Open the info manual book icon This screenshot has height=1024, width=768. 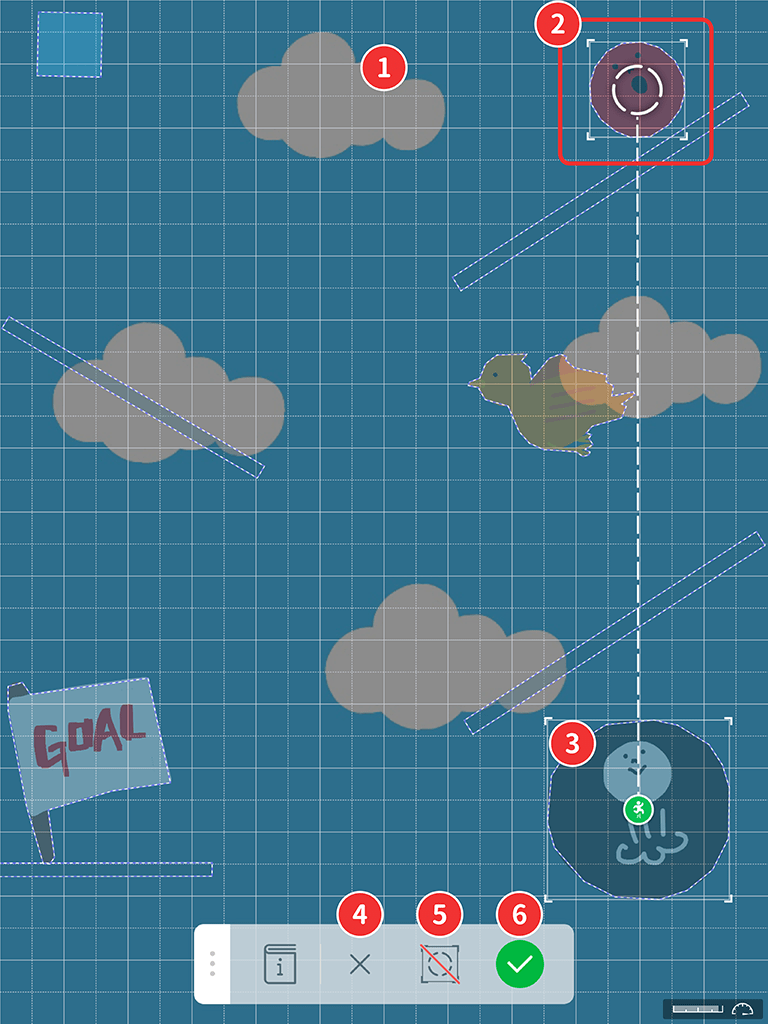tap(280, 964)
